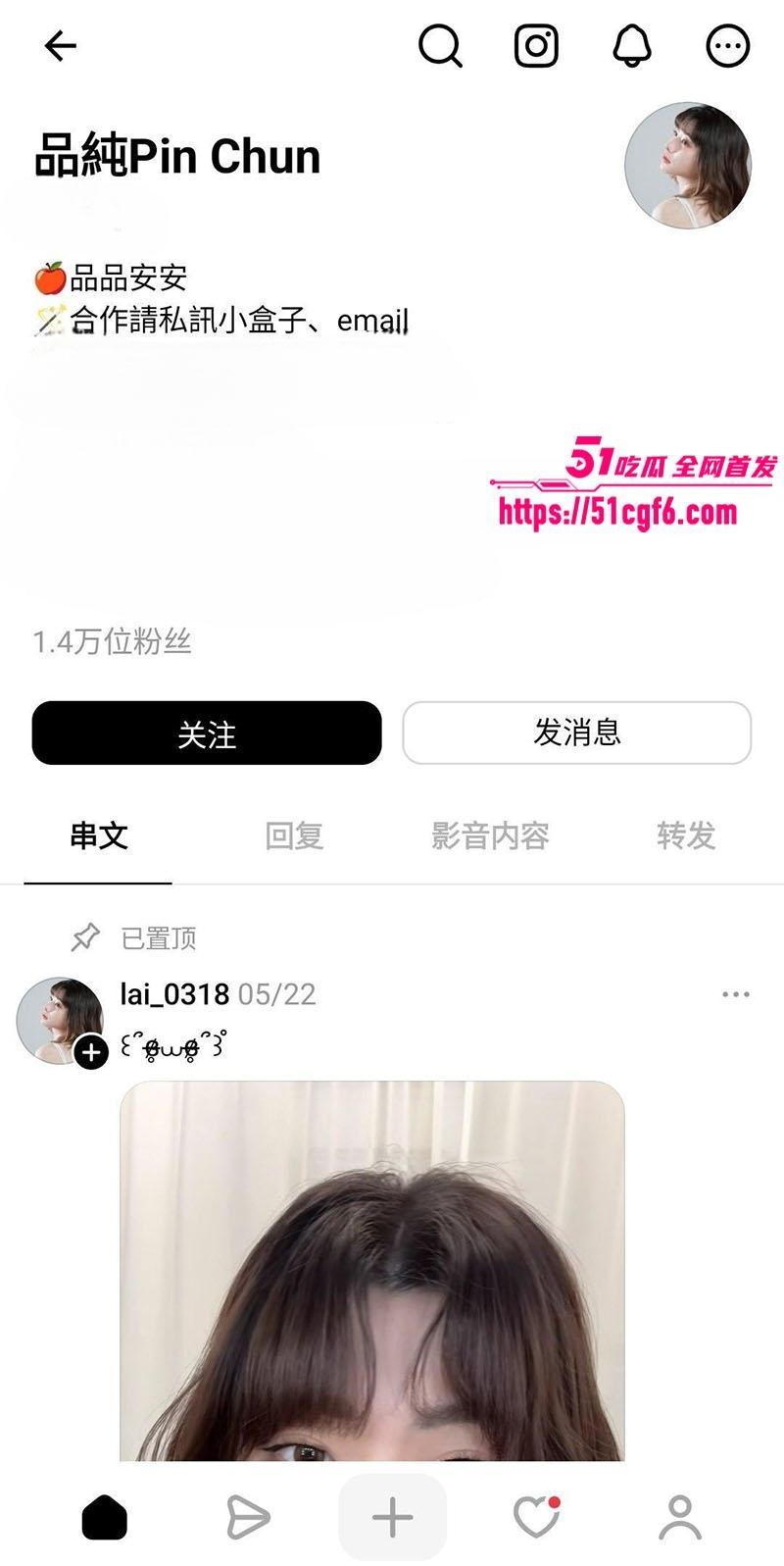
Task: Go back using the top-left arrow
Action: pyautogui.click(x=61, y=45)
